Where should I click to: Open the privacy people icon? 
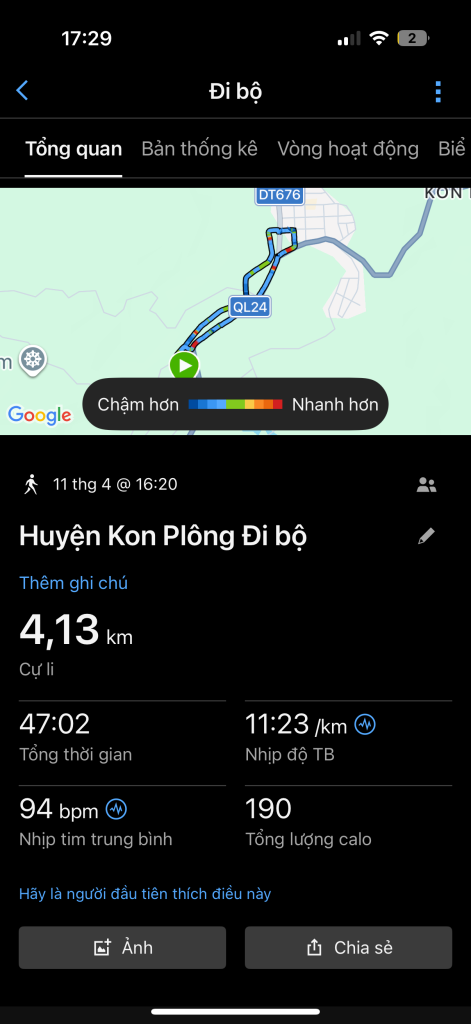point(427,485)
